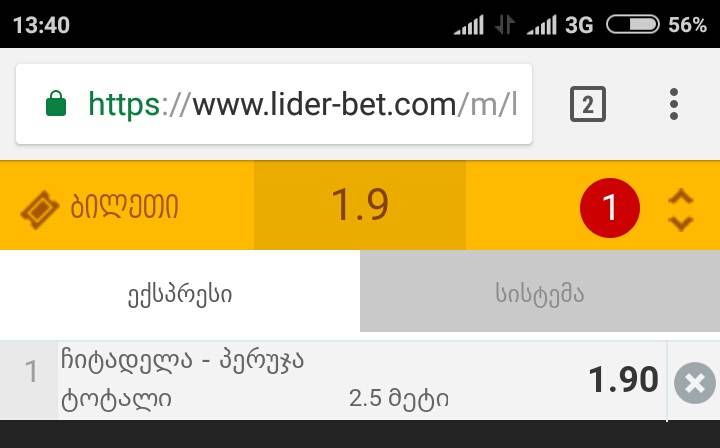Viewport: 720px width, 448px height.
Task: Select the ექსპრესი tab
Action: (x=180, y=294)
